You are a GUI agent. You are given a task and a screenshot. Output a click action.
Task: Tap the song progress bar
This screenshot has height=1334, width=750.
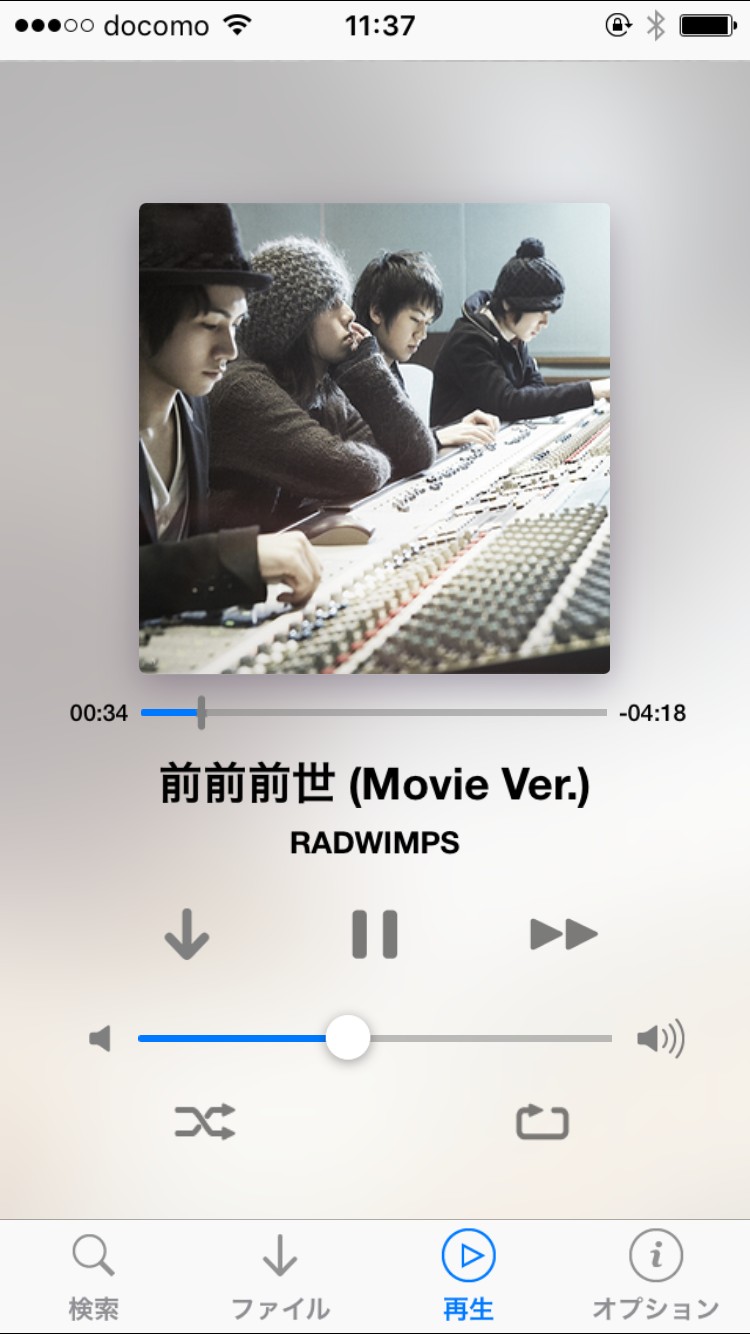pyautogui.click(x=400, y=713)
